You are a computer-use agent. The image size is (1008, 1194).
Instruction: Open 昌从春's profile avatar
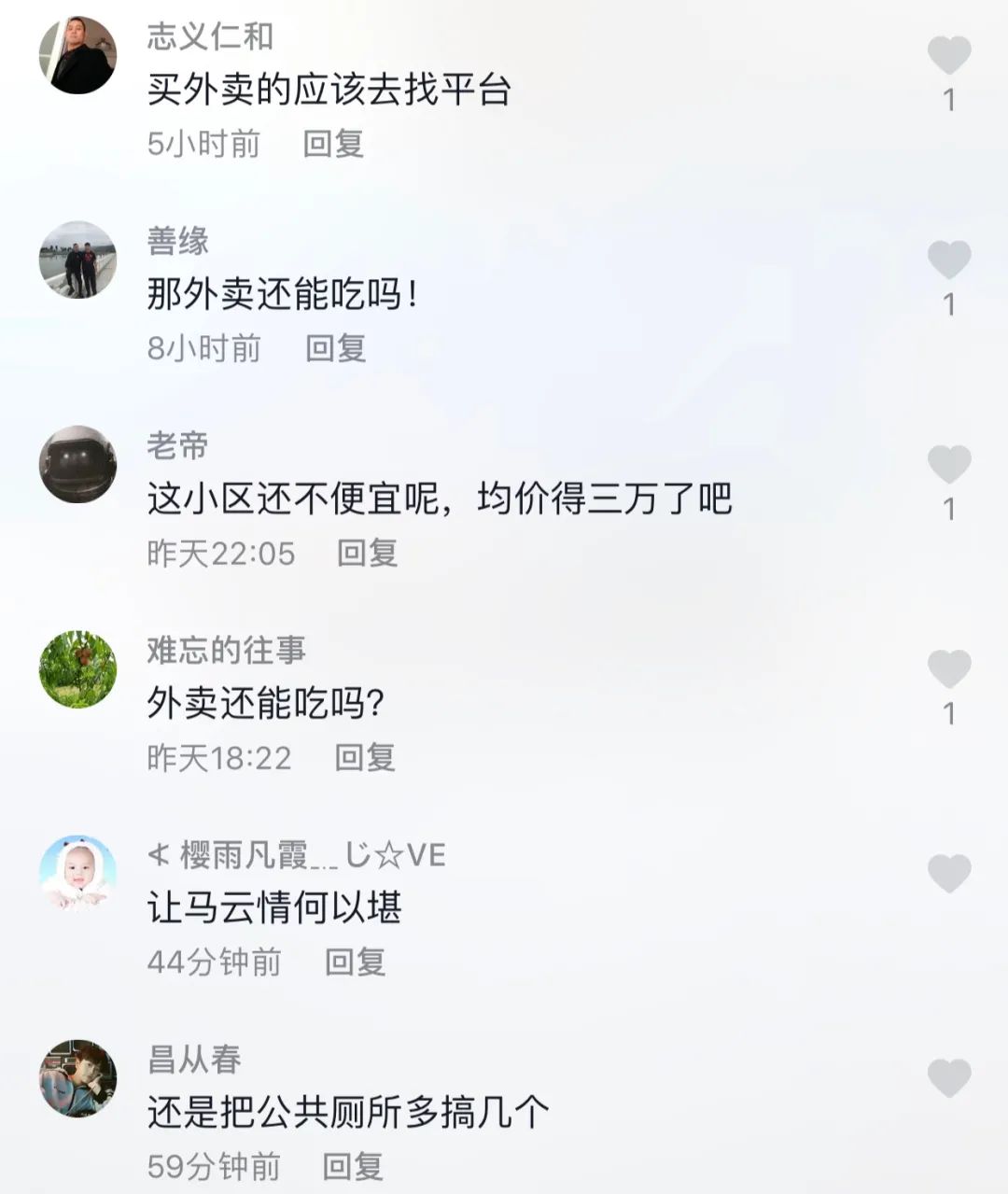tap(78, 1077)
